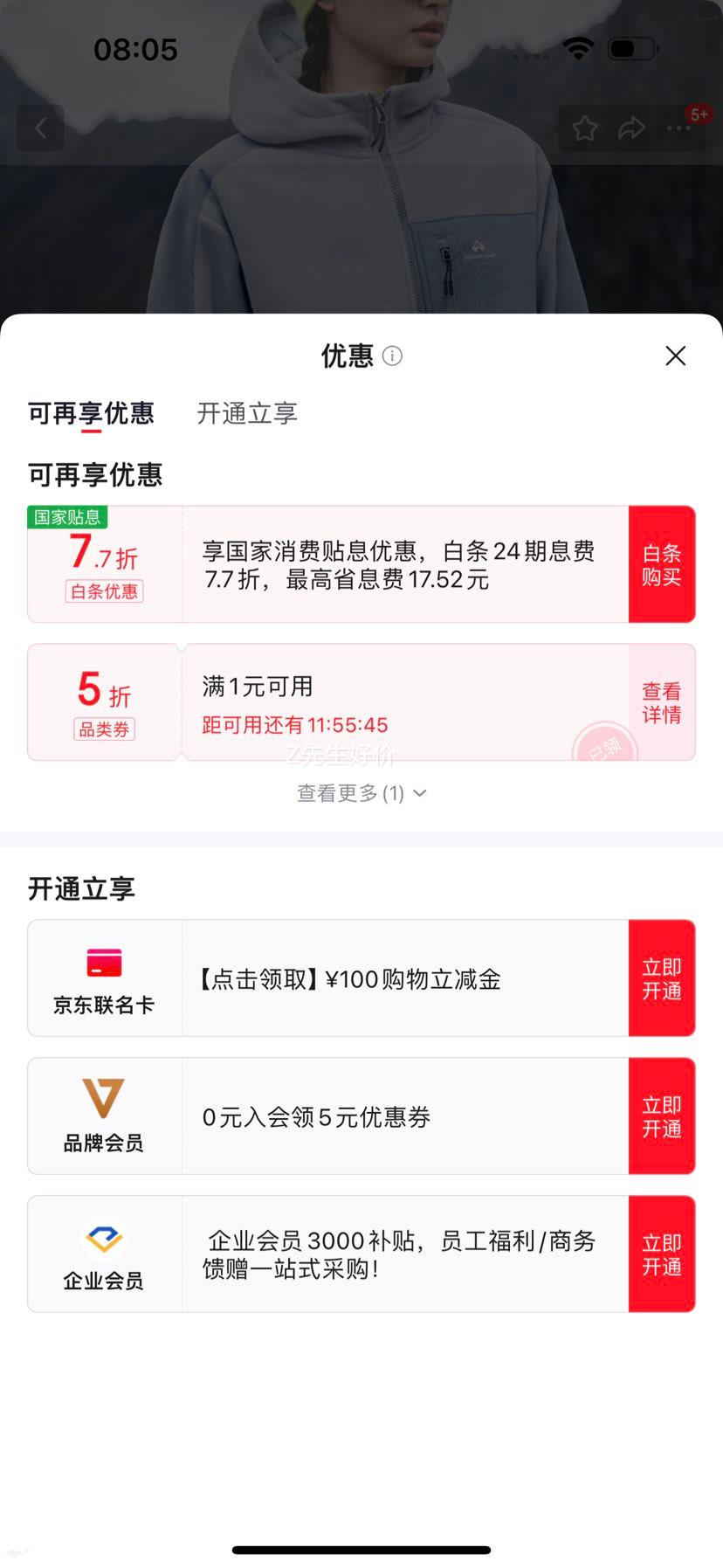Open 企业会员 with 立即开通
The width and height of the screenshot is (723, 1568).
pyautogui.click(x=661, y=1254)
